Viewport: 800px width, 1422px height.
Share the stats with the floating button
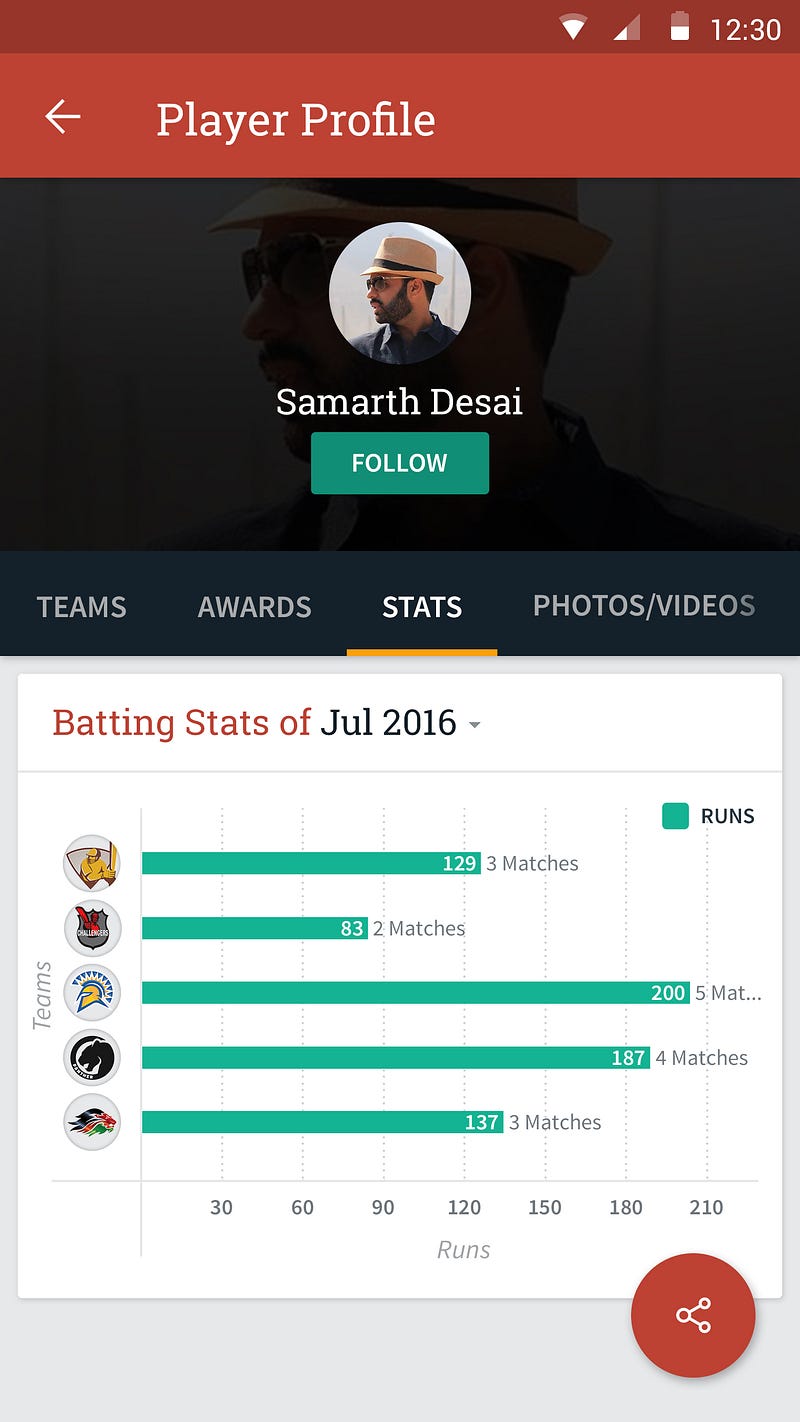(693, 1315)
